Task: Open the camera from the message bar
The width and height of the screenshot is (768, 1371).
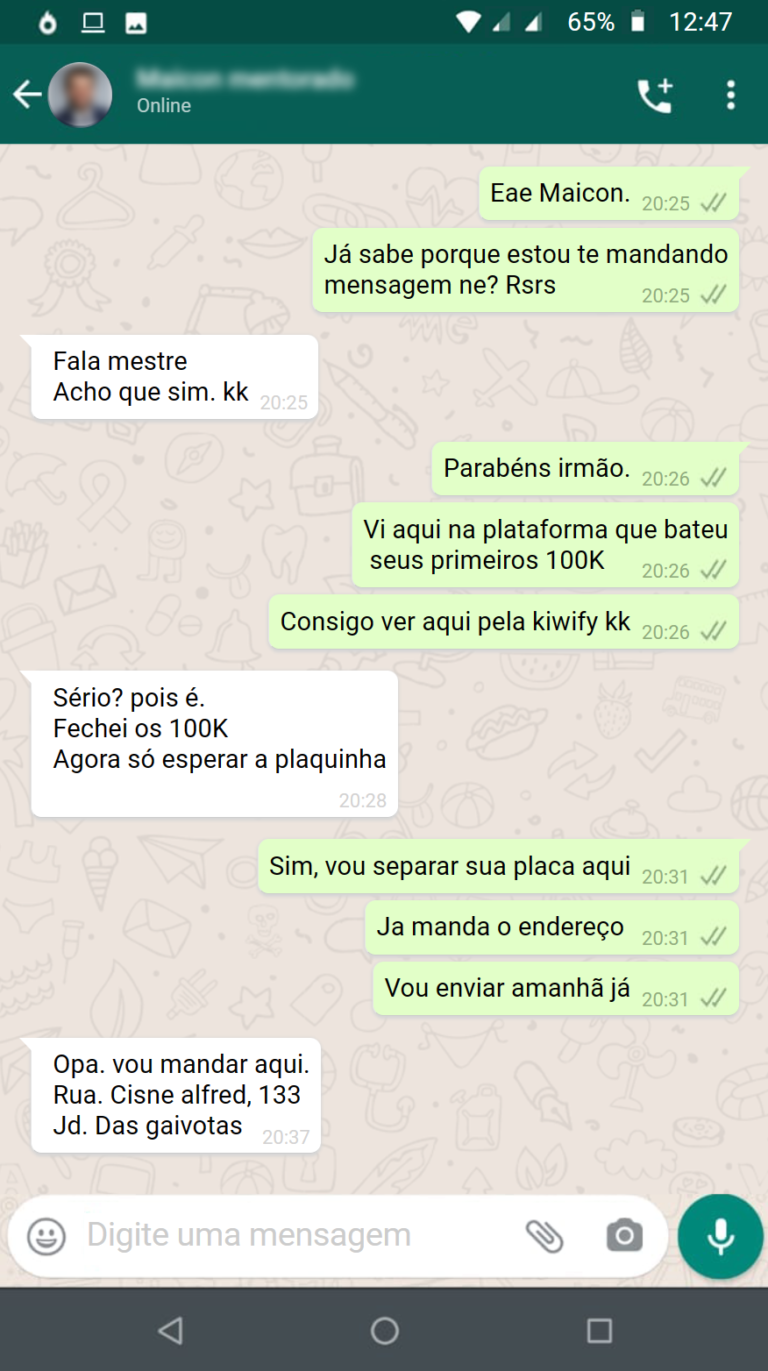Action: coord(624,1236)
